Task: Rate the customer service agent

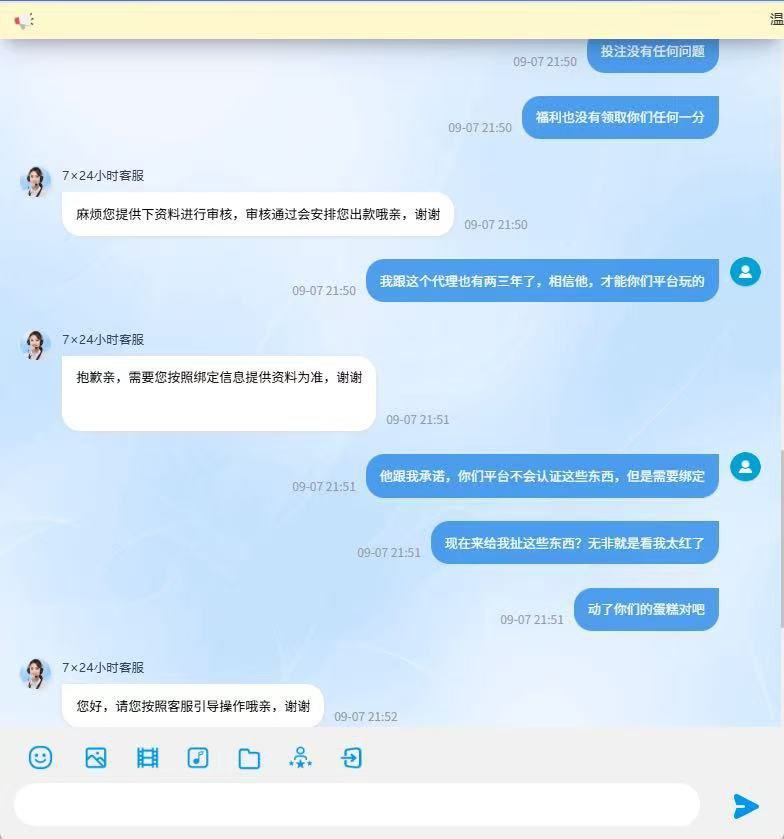Action: click(300, 758)
